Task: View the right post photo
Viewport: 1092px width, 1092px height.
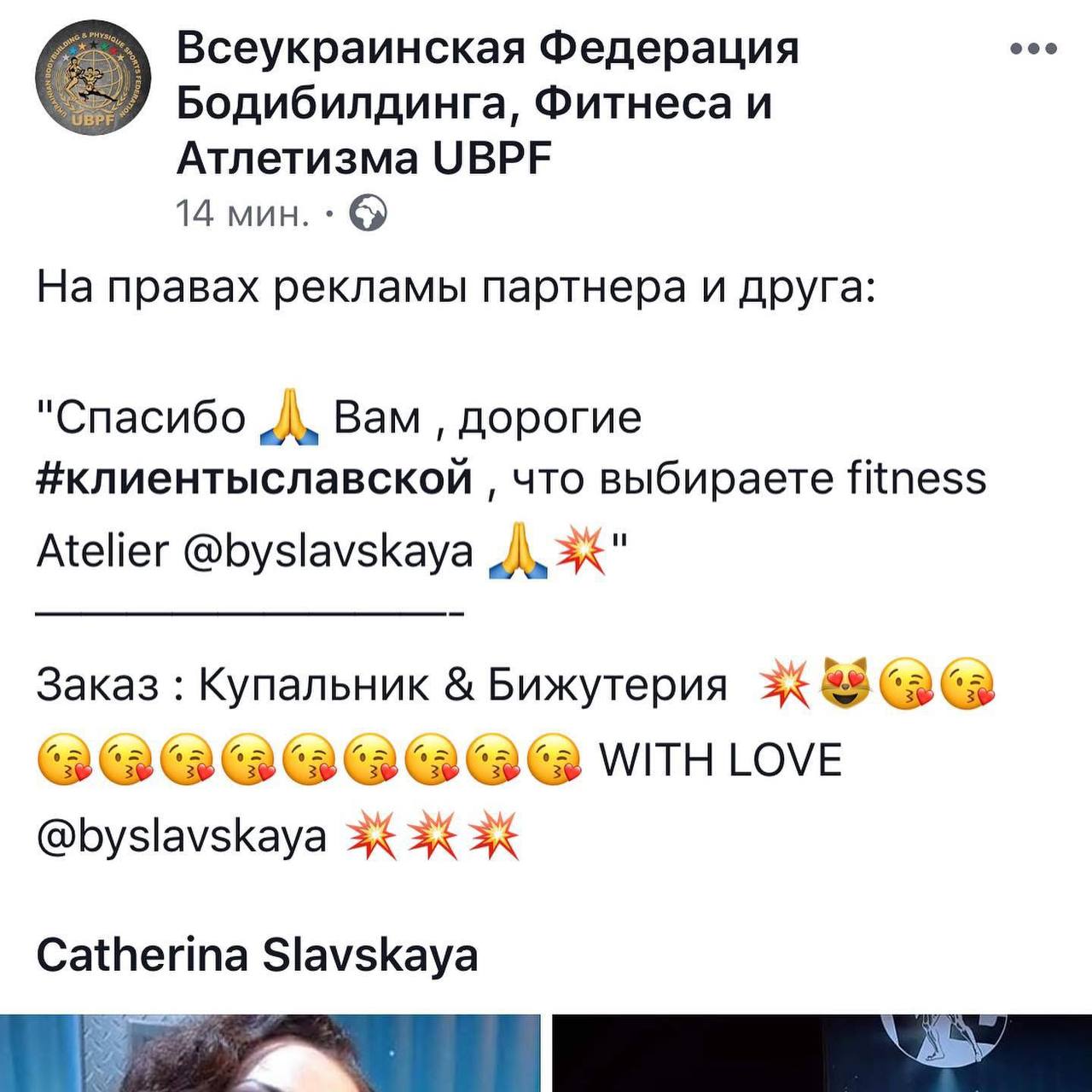Action: coord(822,1054)
